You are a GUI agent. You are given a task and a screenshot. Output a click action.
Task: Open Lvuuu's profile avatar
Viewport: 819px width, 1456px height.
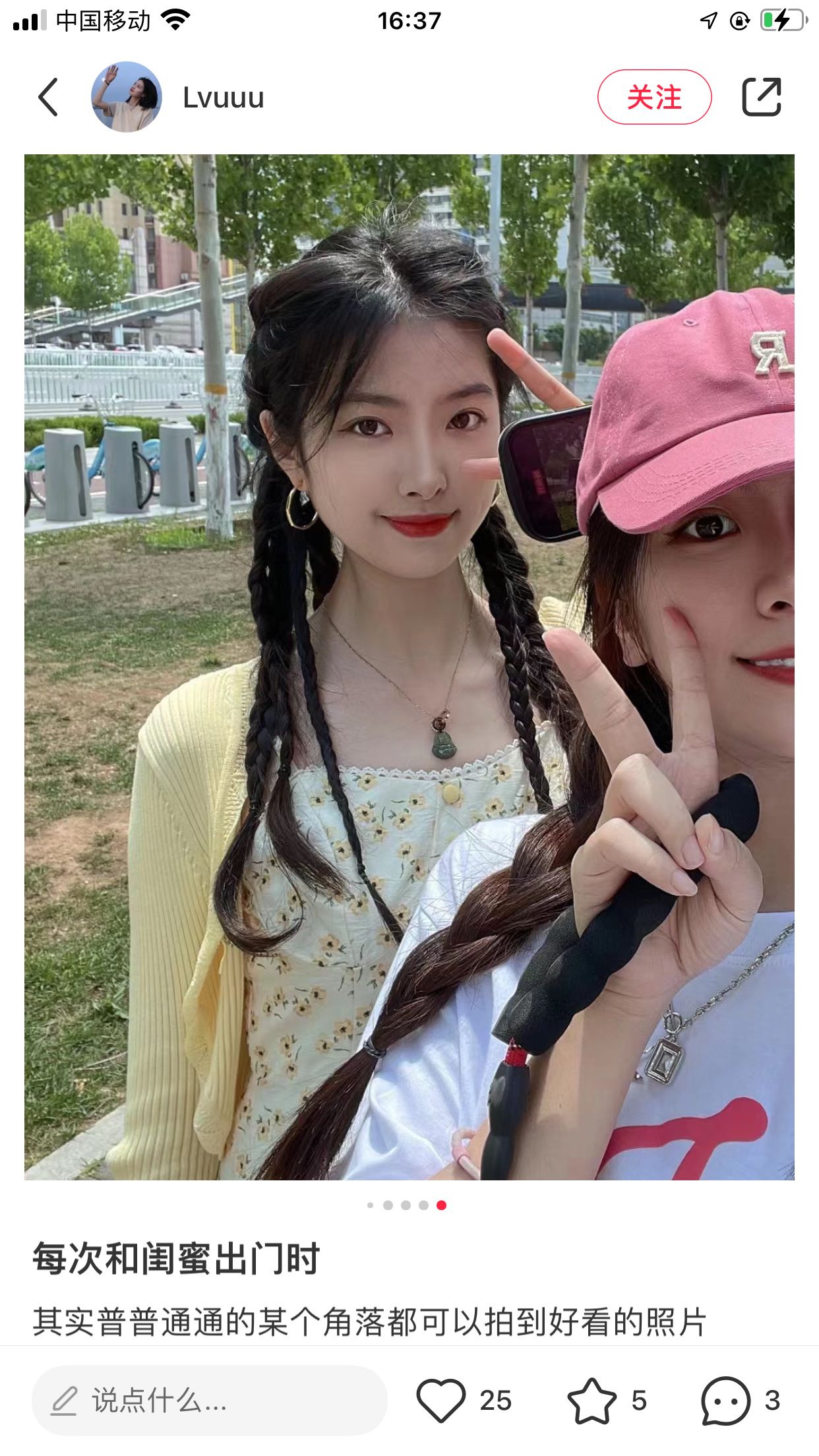pyautogui.click(x=126, y=97)
